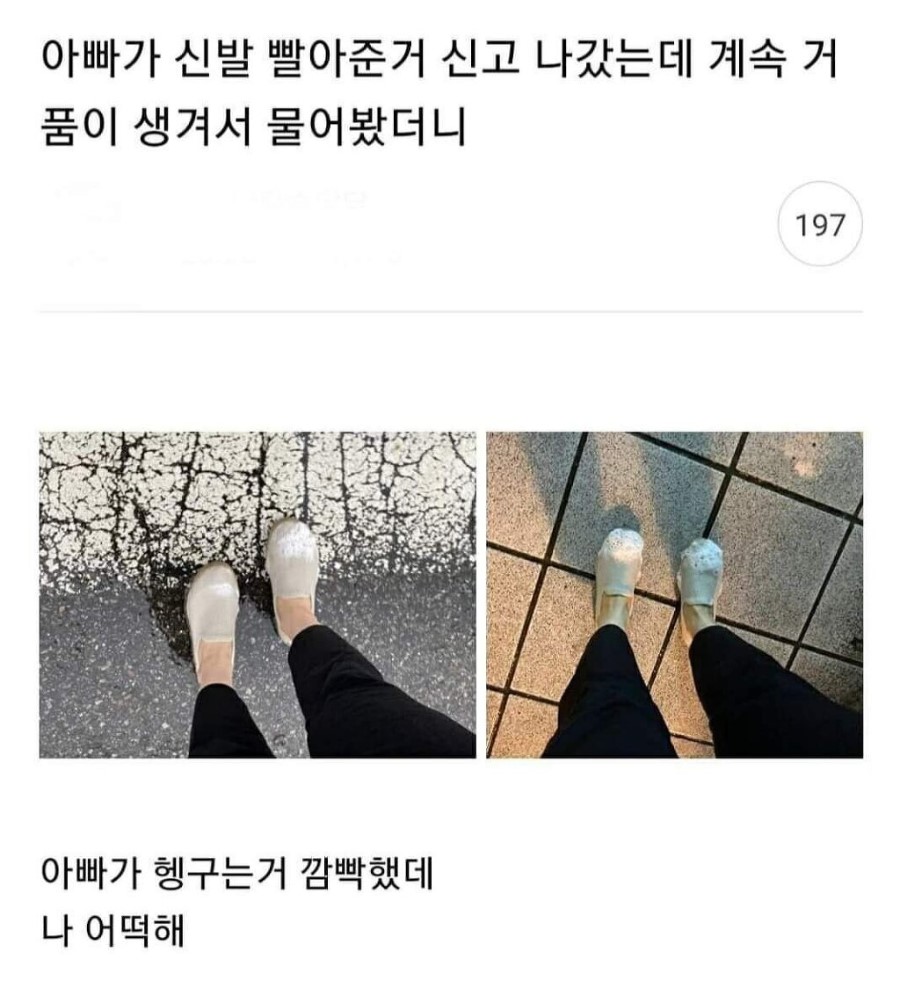The height and width of the screenshot is (981, 900).
Task: Open the shoe photo on the tiled pavement
Action: pyautogui.click(x=674, y=595)
